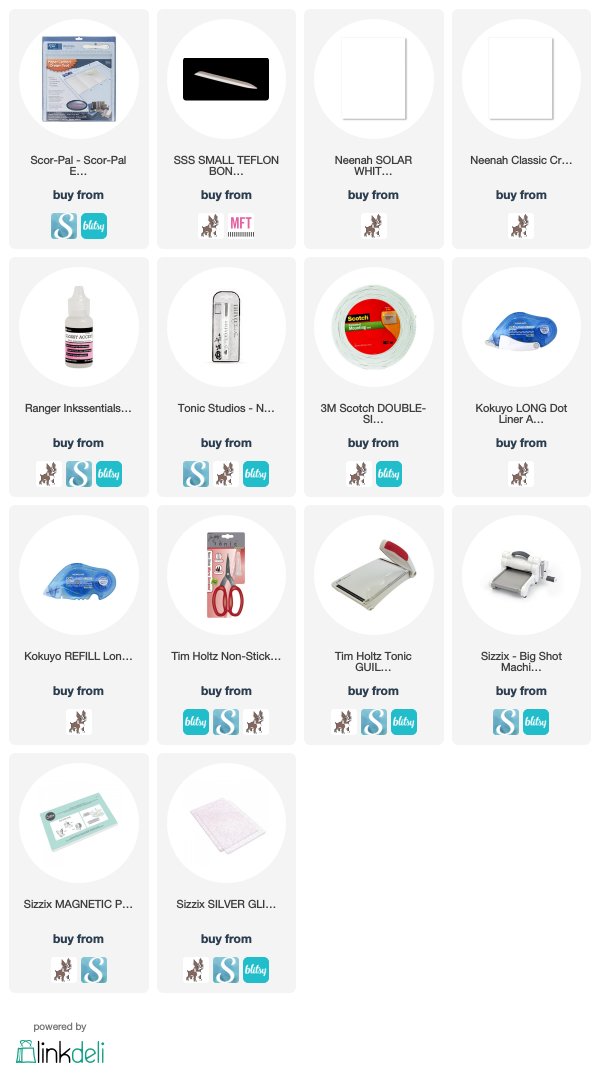
Task: Open Tim Holtz Non-Stick scissors product
Action: coord(226,576)
